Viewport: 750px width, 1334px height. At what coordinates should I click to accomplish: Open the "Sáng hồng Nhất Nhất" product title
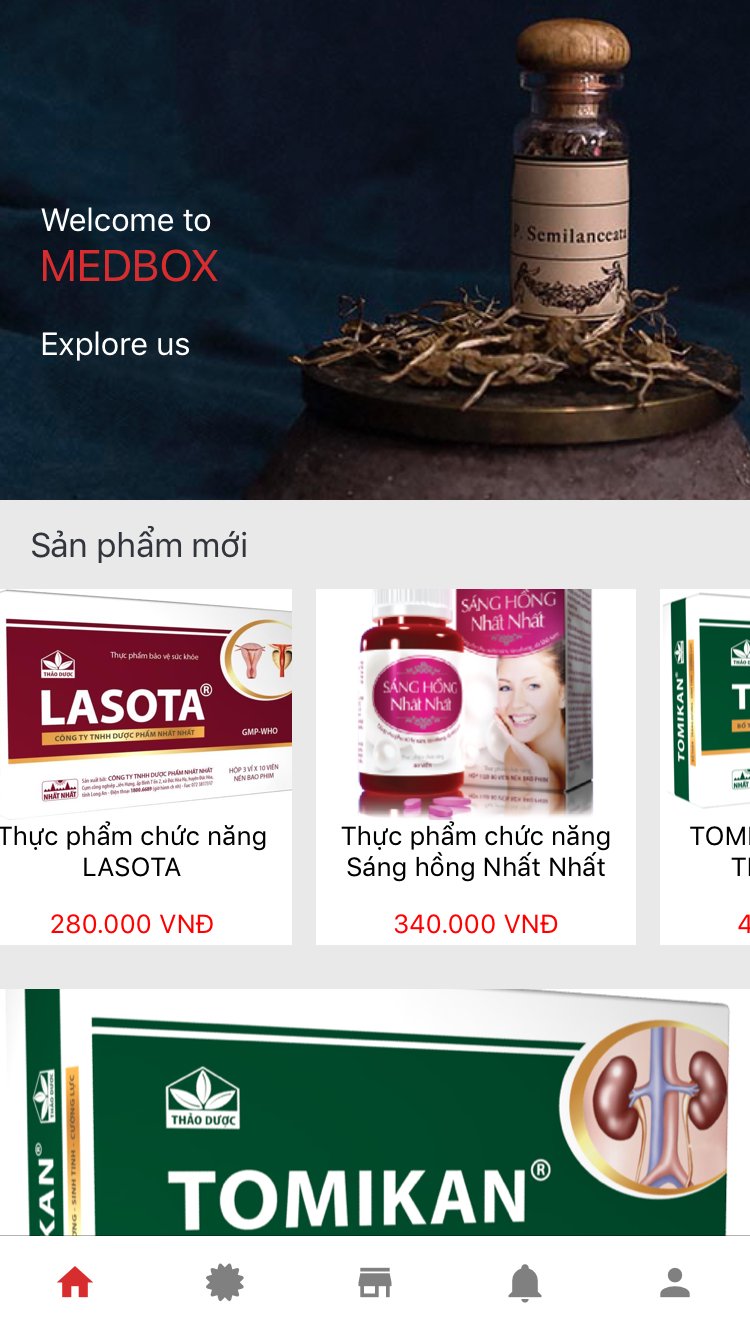(x=477, y=852)
